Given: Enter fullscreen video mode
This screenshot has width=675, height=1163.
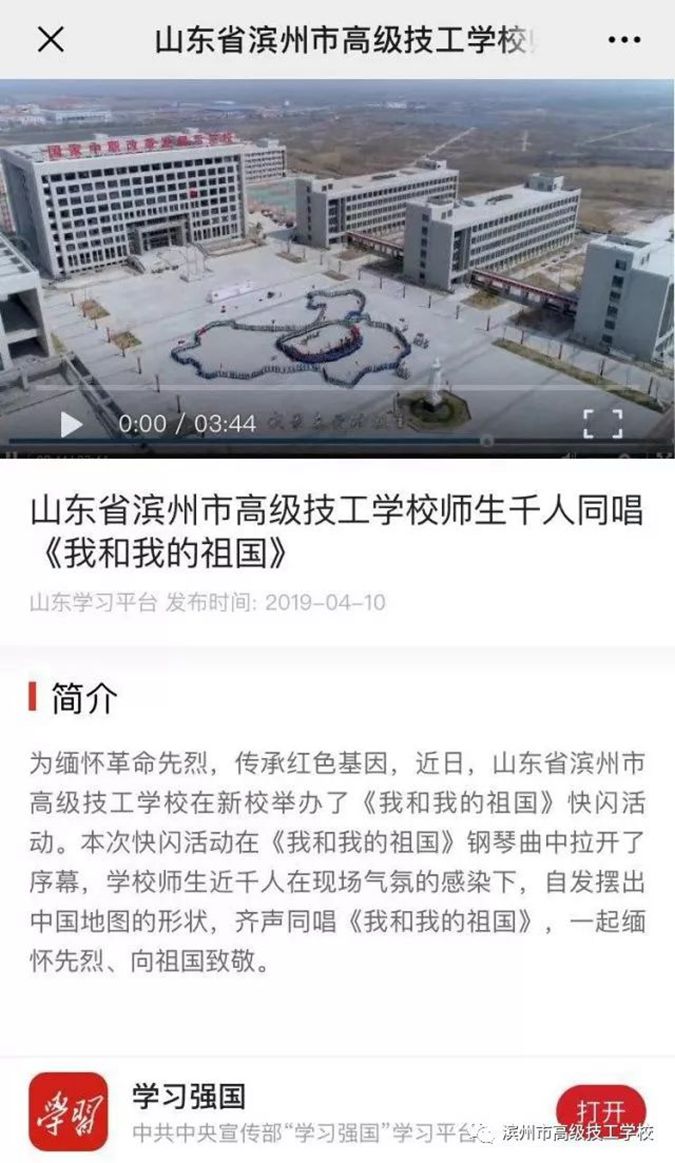Looking at the screenshot, I should click(602, 424).
